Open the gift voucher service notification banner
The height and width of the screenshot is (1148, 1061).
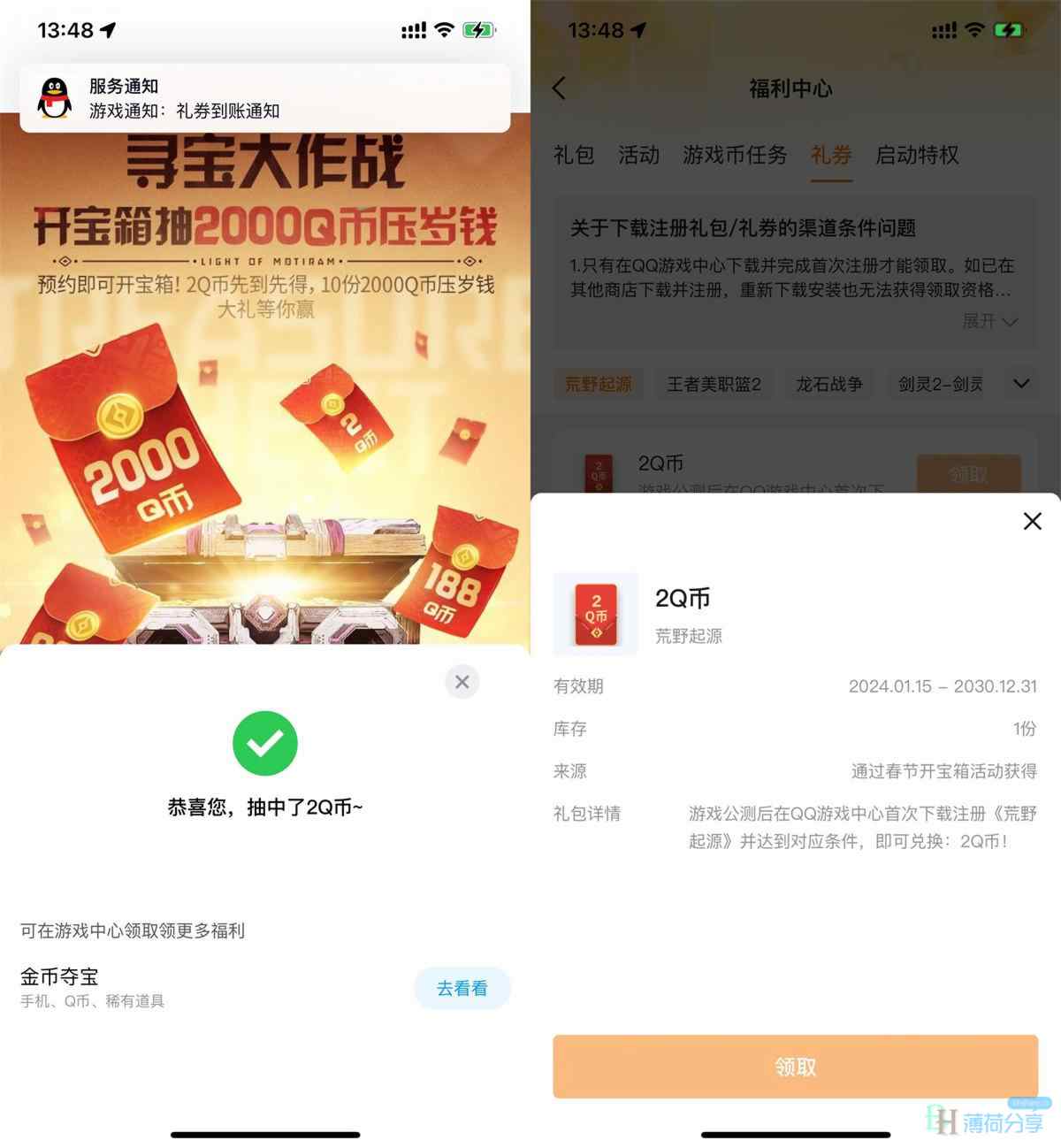tap(265, 98)
